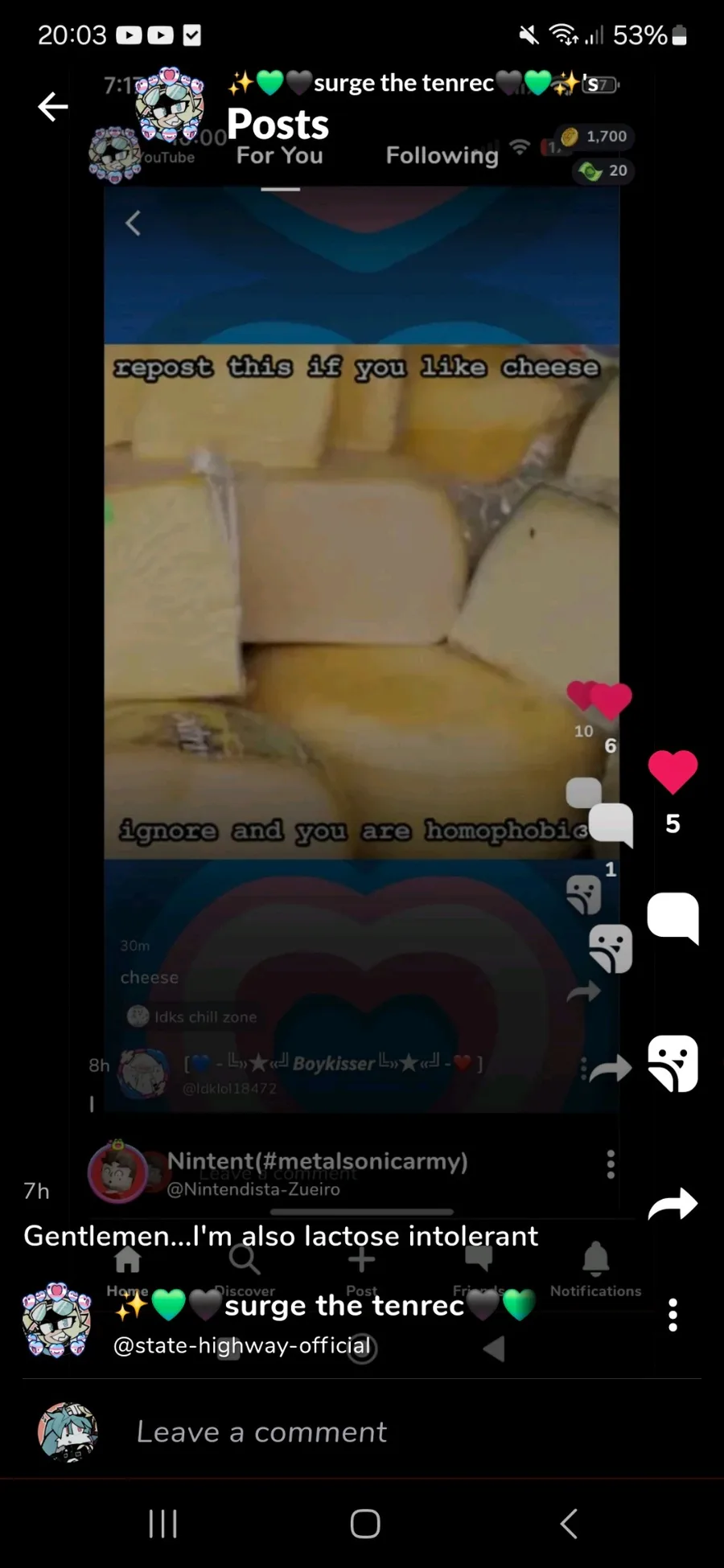The width and height of the screenshot is (724, 1568).
Task: Like the post with 5 likes
Action: (673, 771)
